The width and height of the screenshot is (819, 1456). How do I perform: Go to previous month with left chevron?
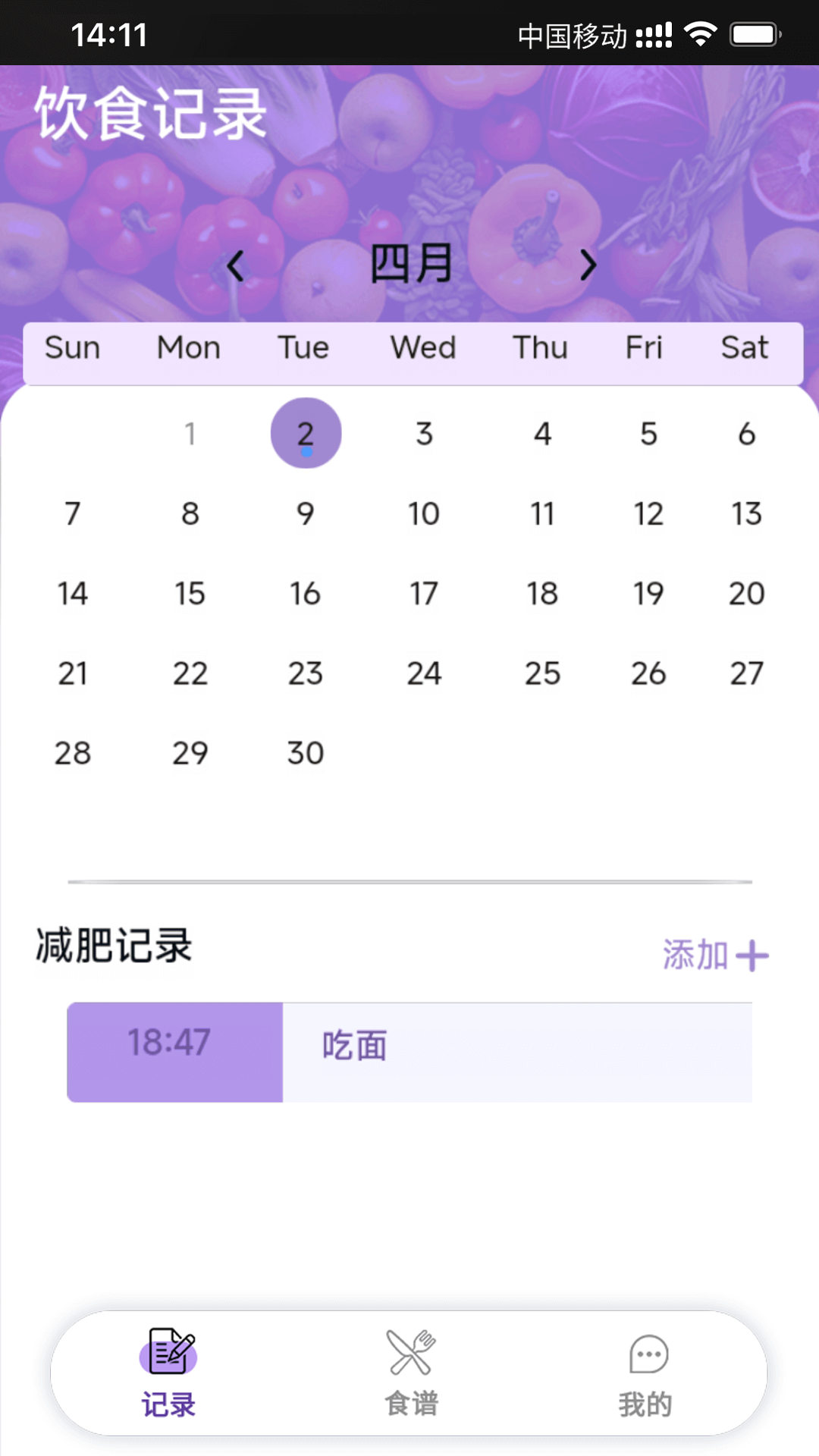point(234,265)
